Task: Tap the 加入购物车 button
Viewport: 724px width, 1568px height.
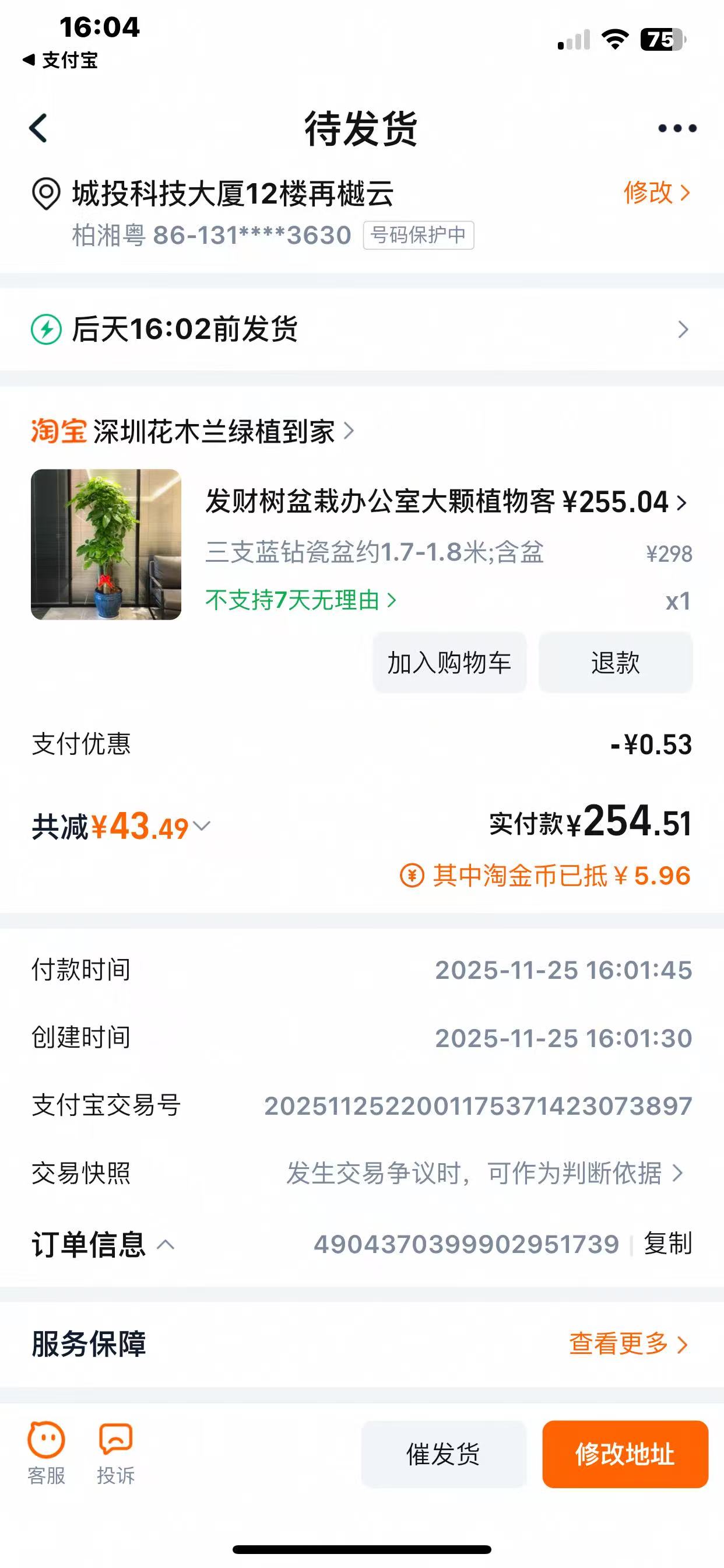Action: click(449, 662)
